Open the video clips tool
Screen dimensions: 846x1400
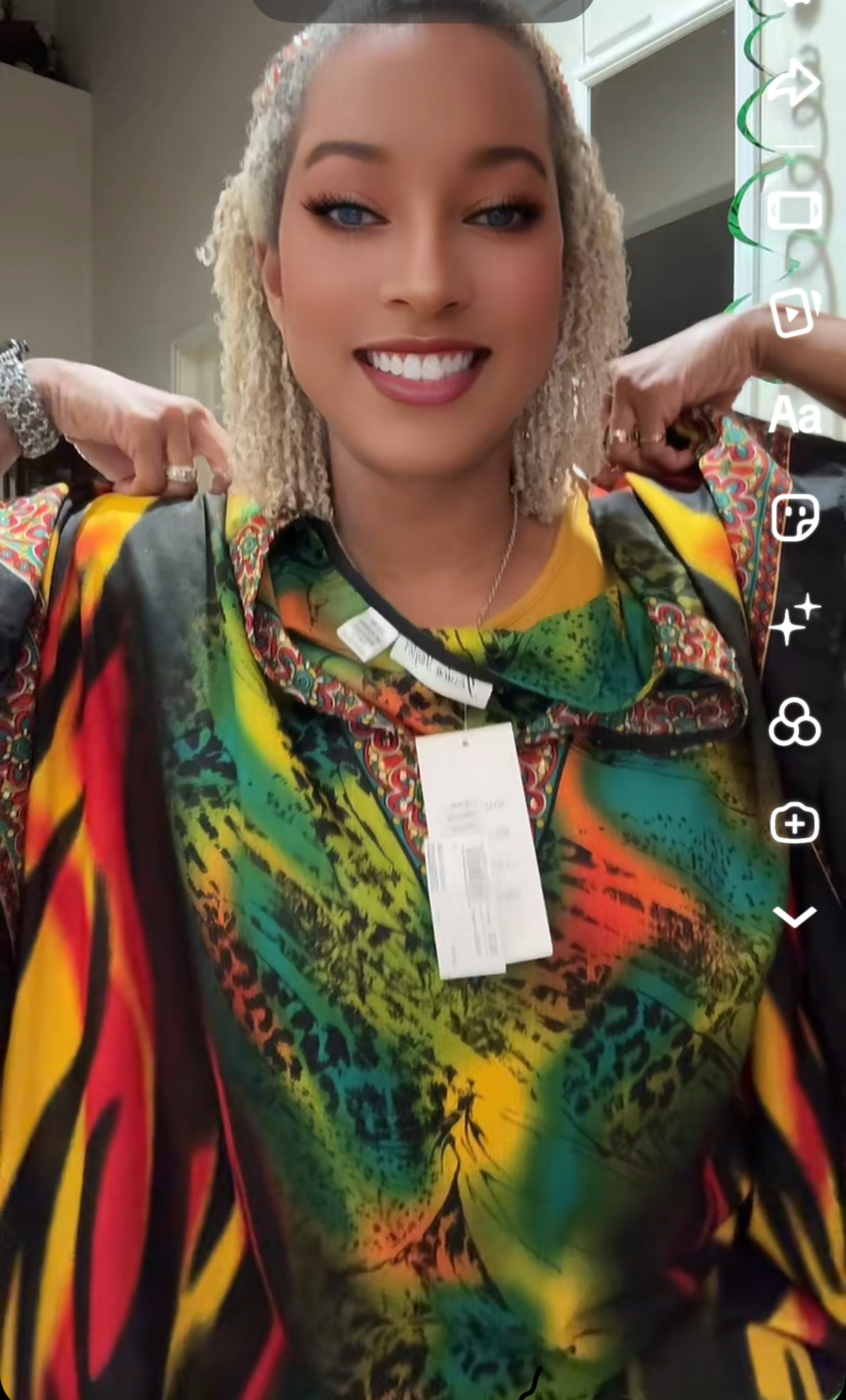[x=794, y=312]
